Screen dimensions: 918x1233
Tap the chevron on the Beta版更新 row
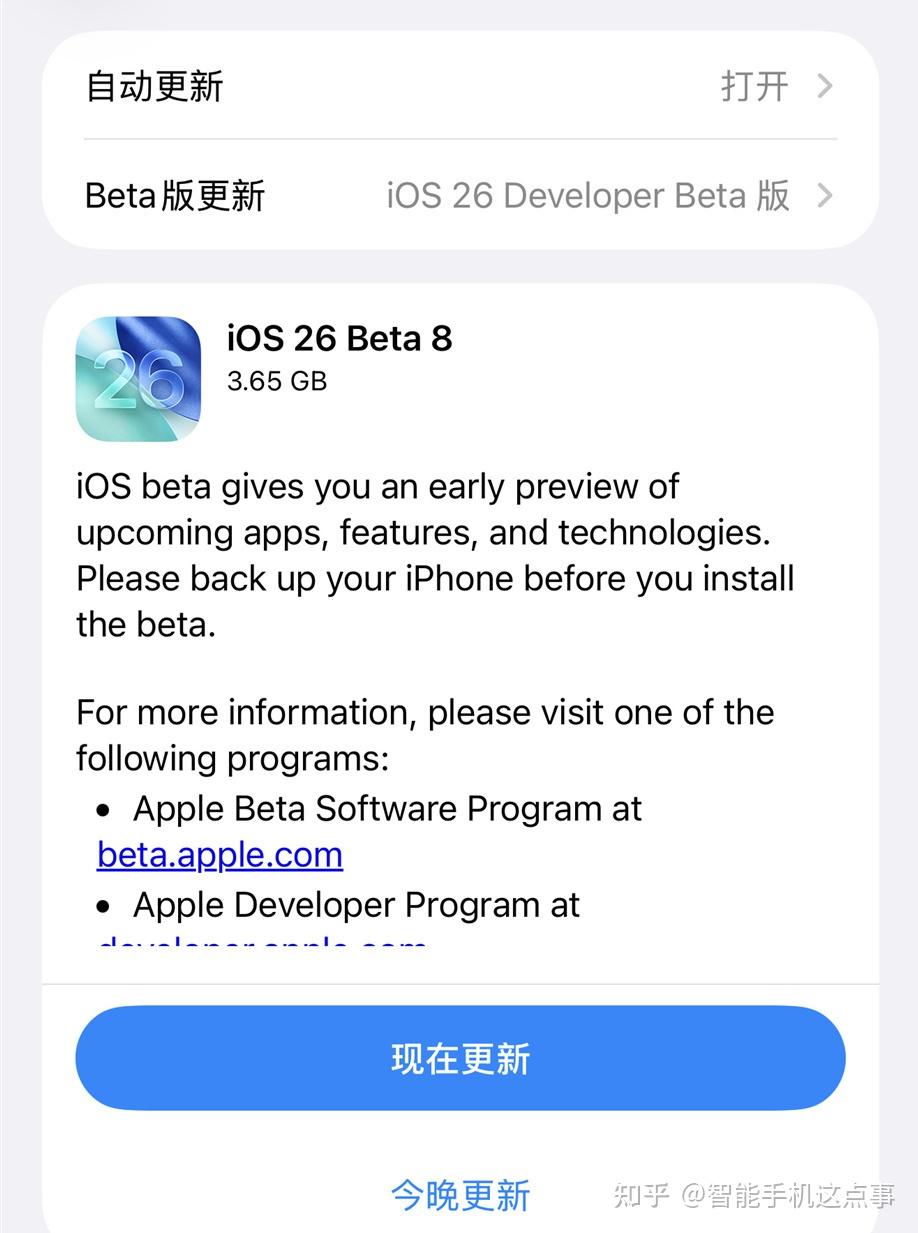tap(823, 196)
